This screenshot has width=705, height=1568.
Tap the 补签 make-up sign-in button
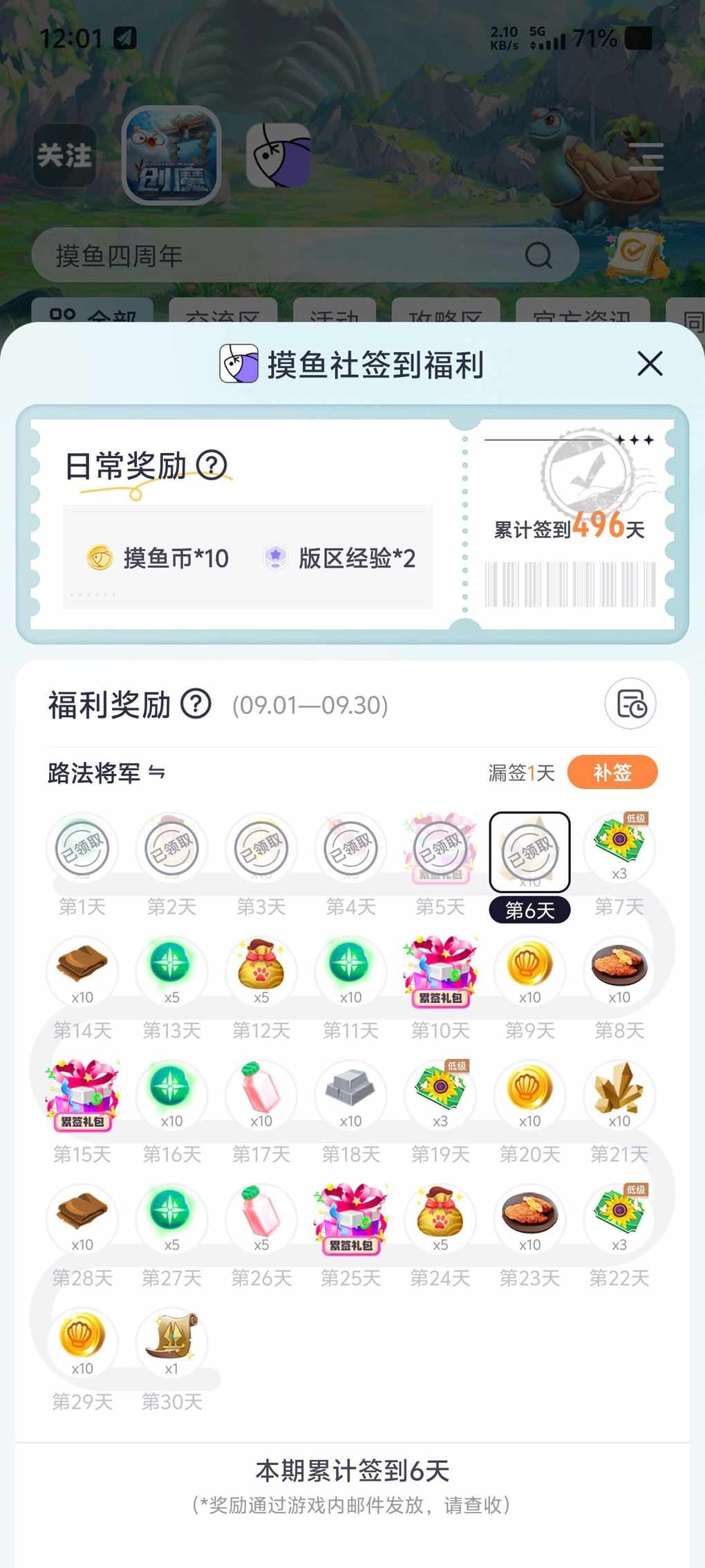click(612, 772)
